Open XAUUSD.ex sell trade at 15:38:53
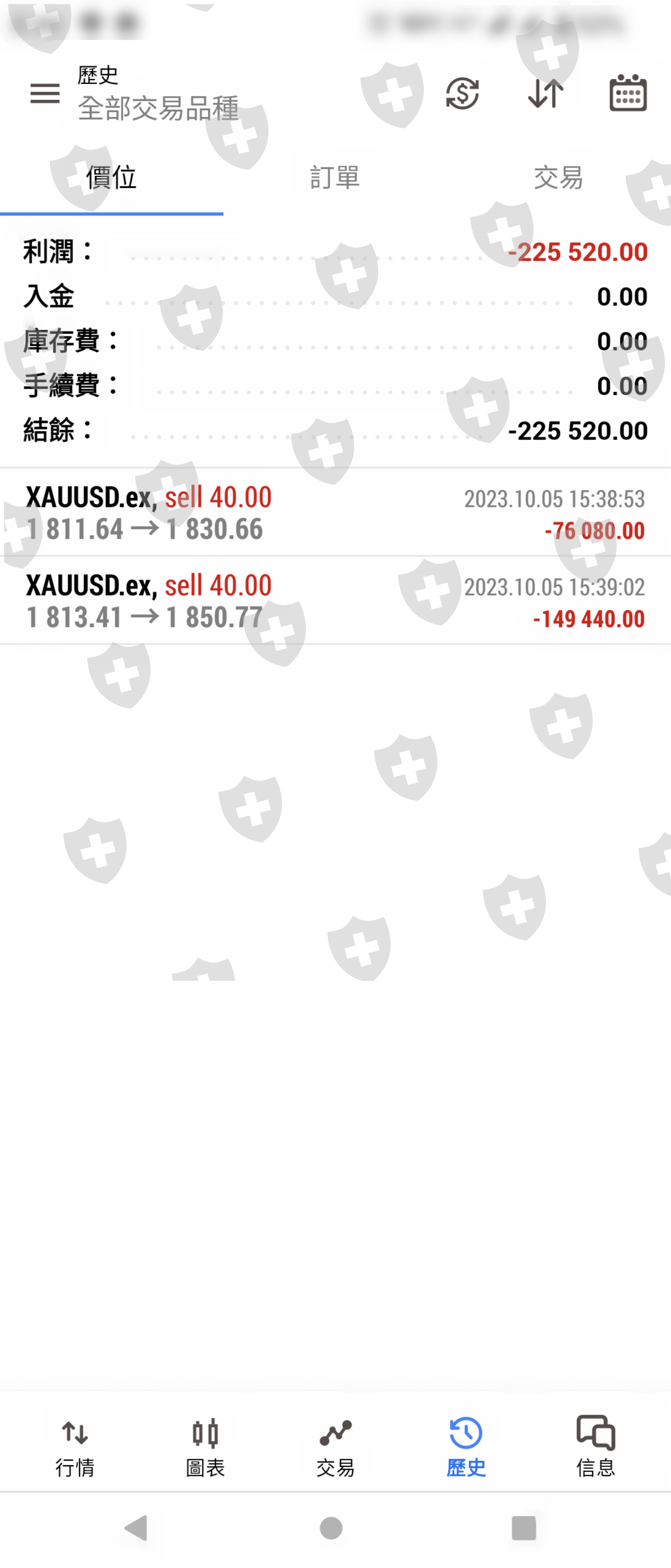This screenshot has width=671, height=1568. click(x=335, y=512)
